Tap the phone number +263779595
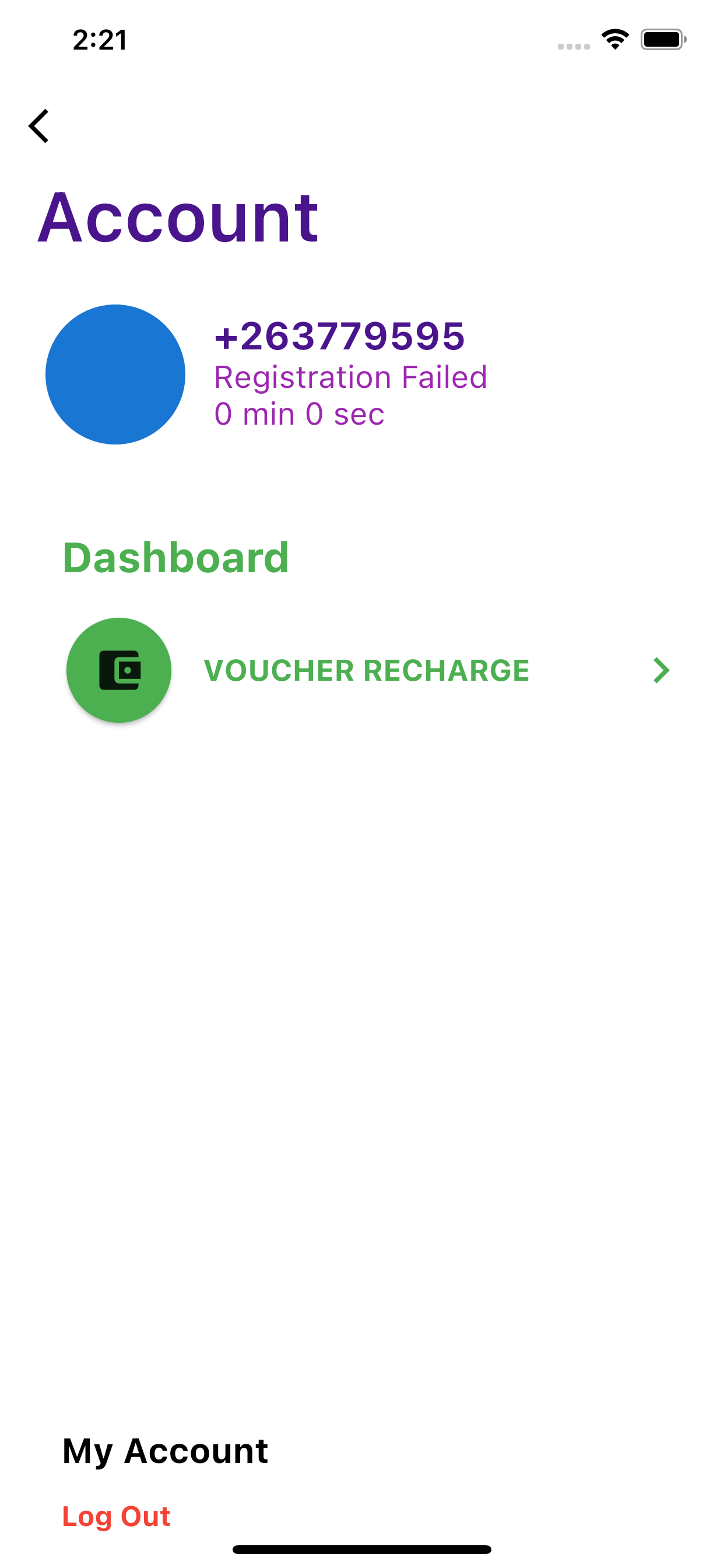This screenshot has width=724, height=1568. (x=339, y=337)
